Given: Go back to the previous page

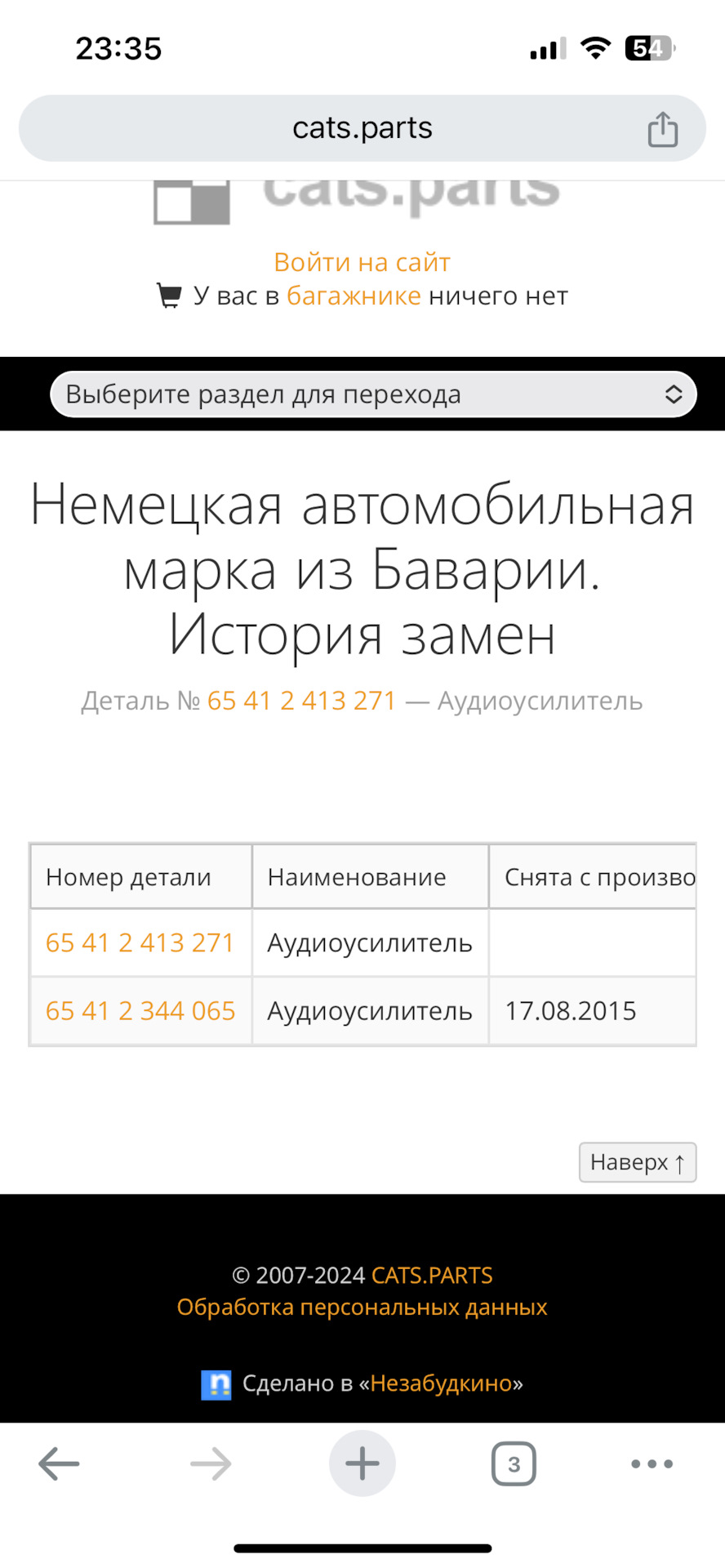Looking at the screenshot, I should click(59, 1464).
